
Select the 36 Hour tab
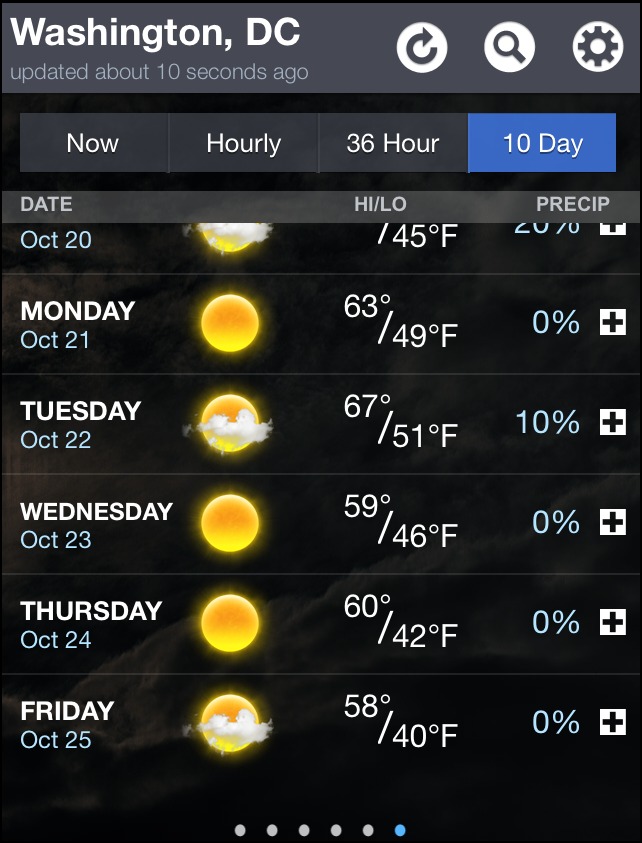pos(392,143)
